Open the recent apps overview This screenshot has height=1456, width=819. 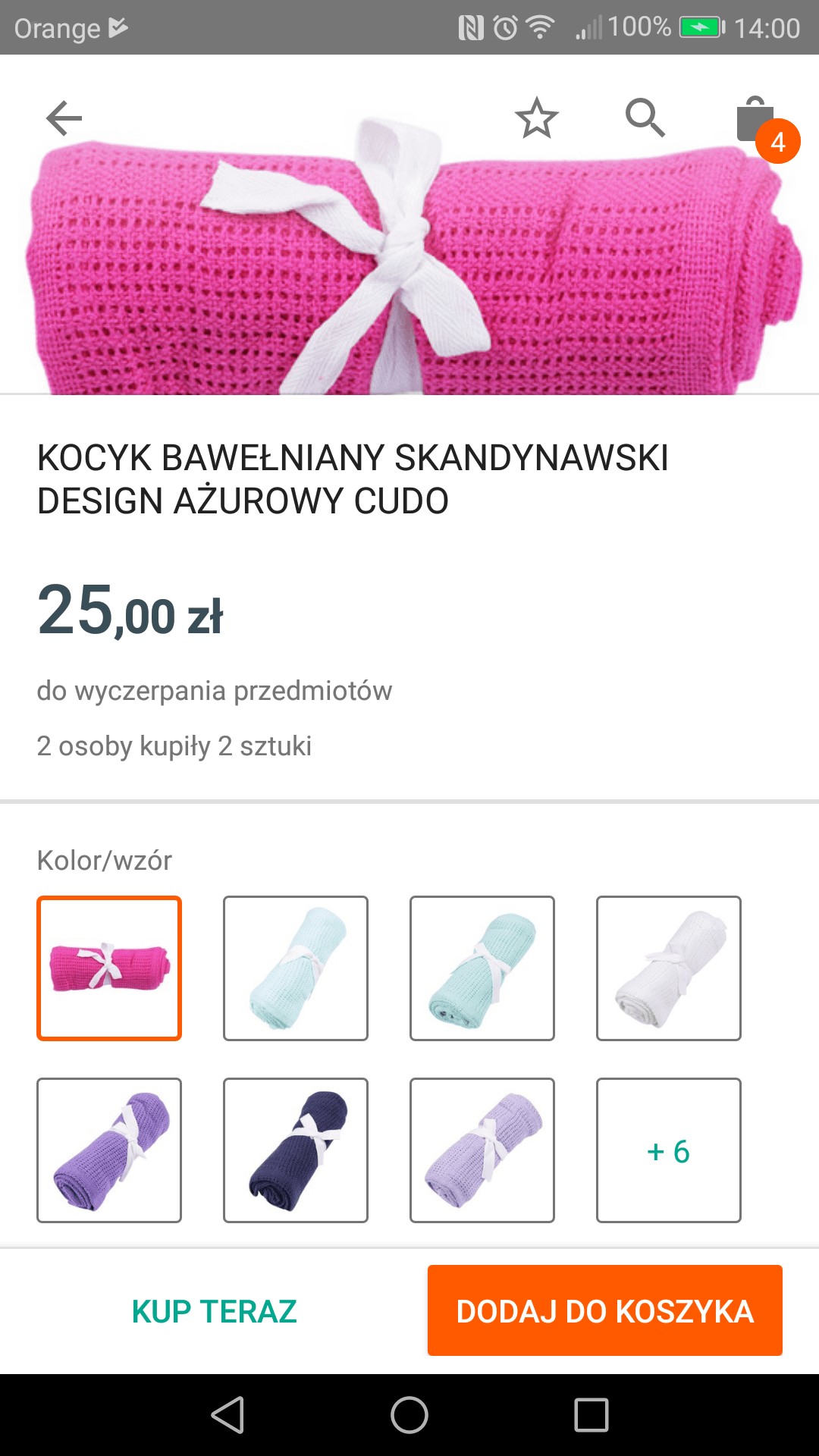pos(591,1415)
